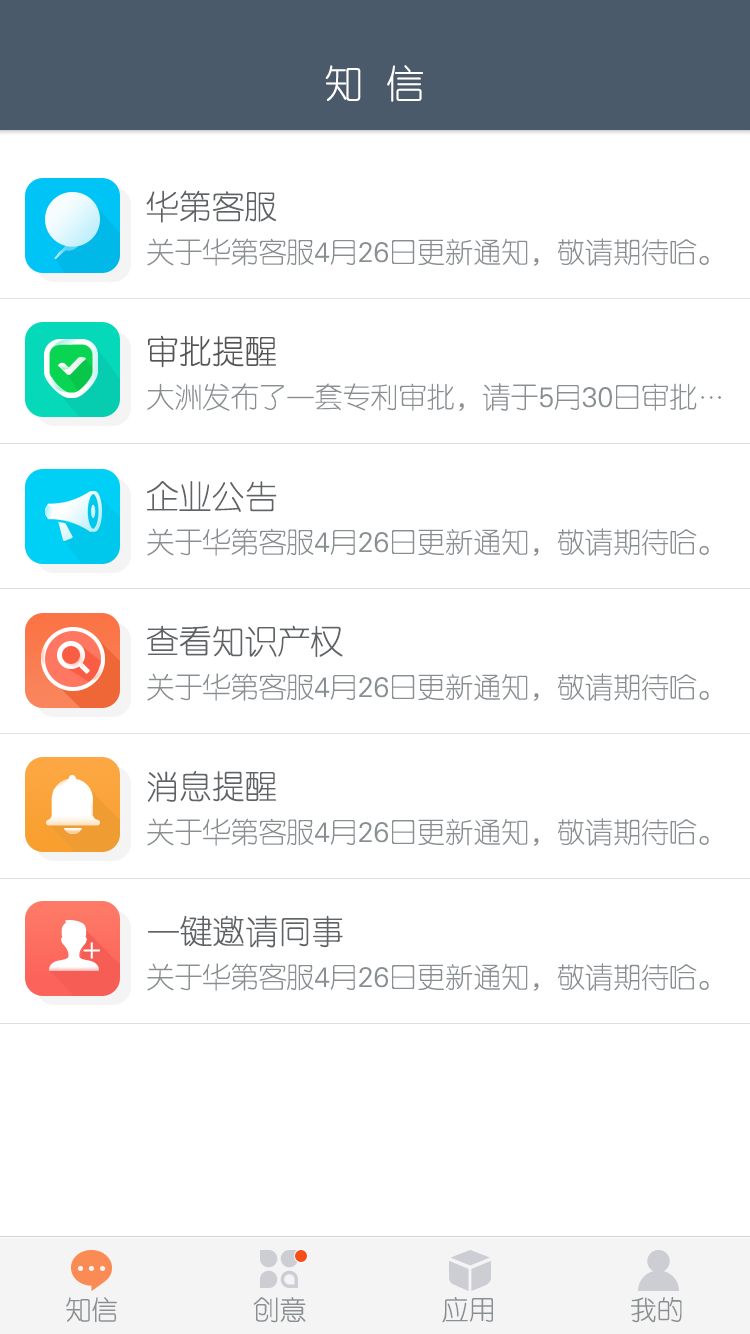Select the 知信 tab

(x=91, y=1286)
